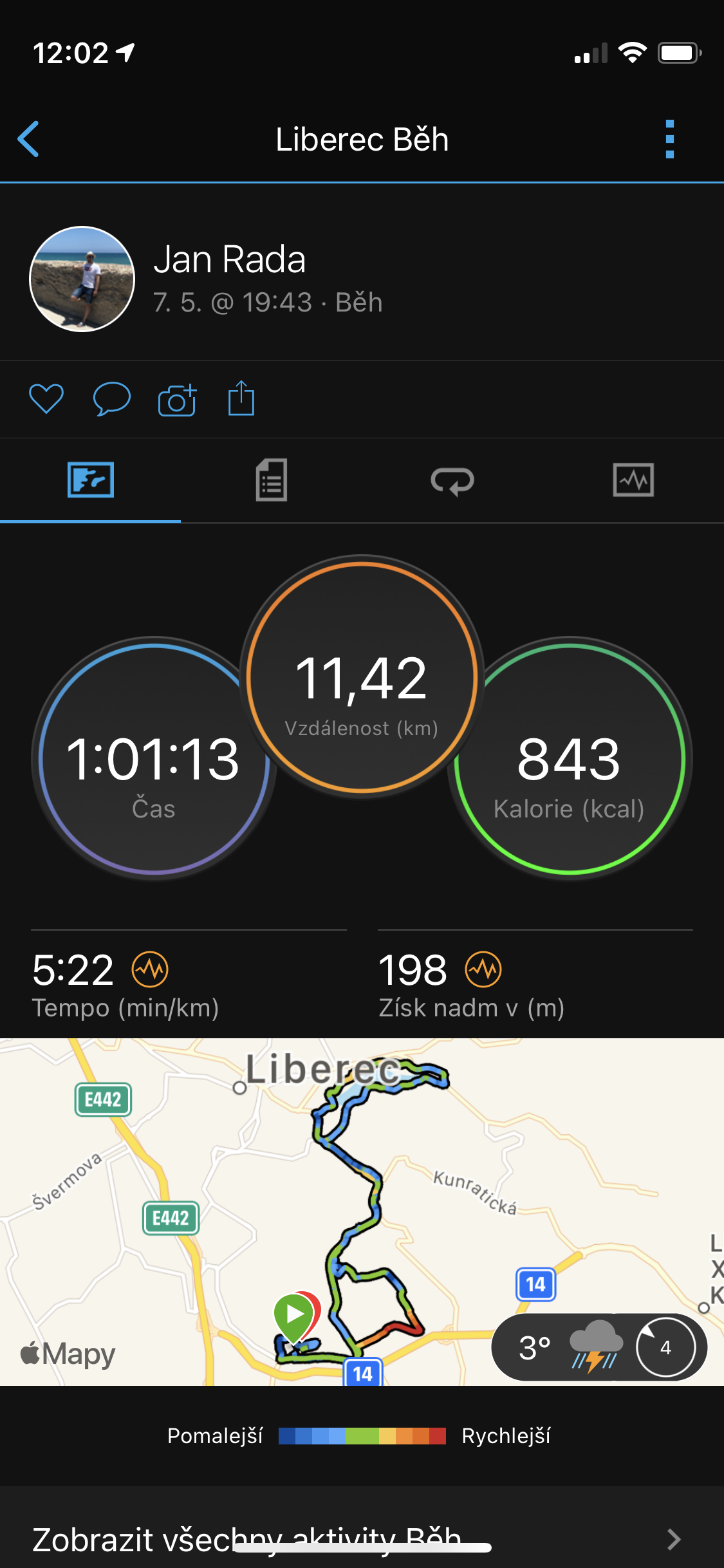Select the map overview tab
724x1568 pixels.
point(91,480)
